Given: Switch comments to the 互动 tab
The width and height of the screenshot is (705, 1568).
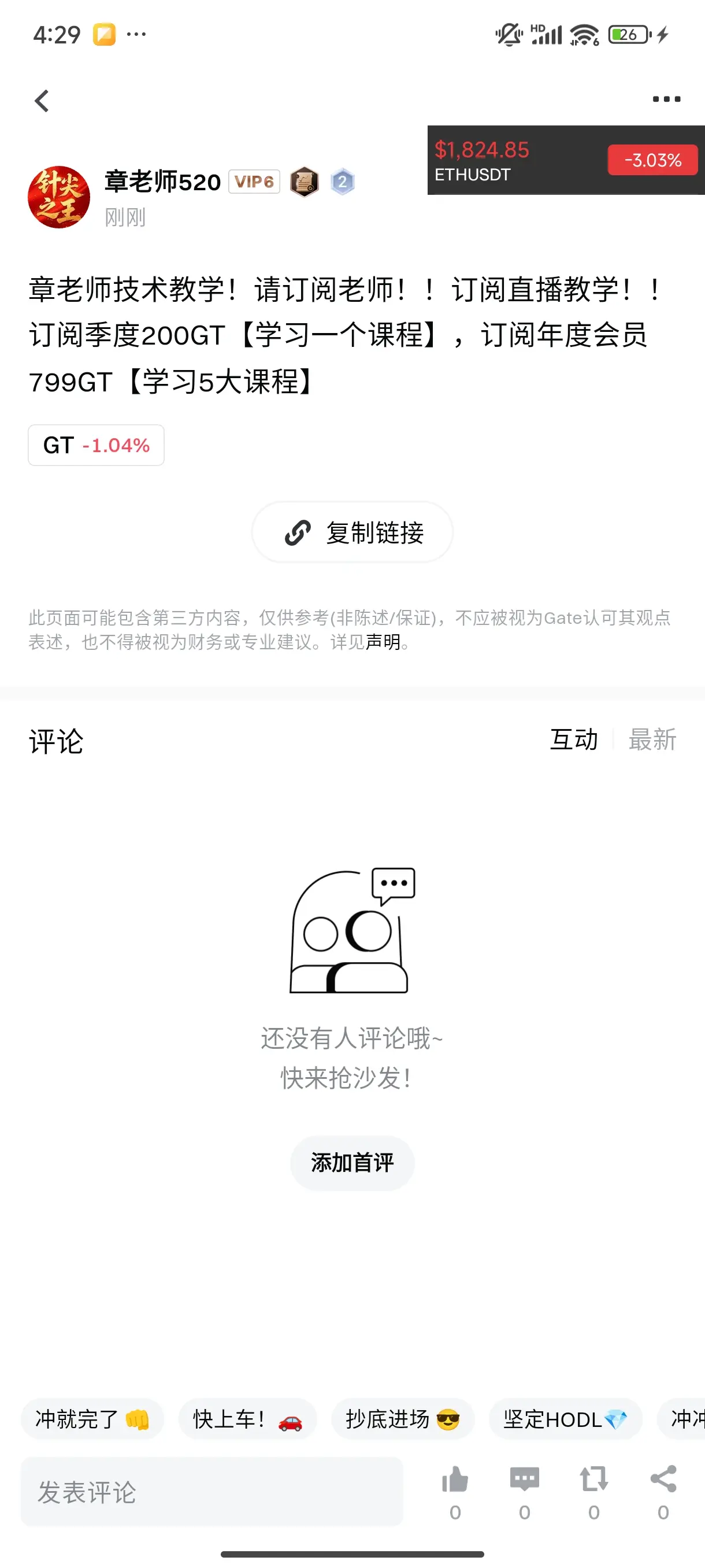Looking at the screenshot, I should tap(574, 740).
